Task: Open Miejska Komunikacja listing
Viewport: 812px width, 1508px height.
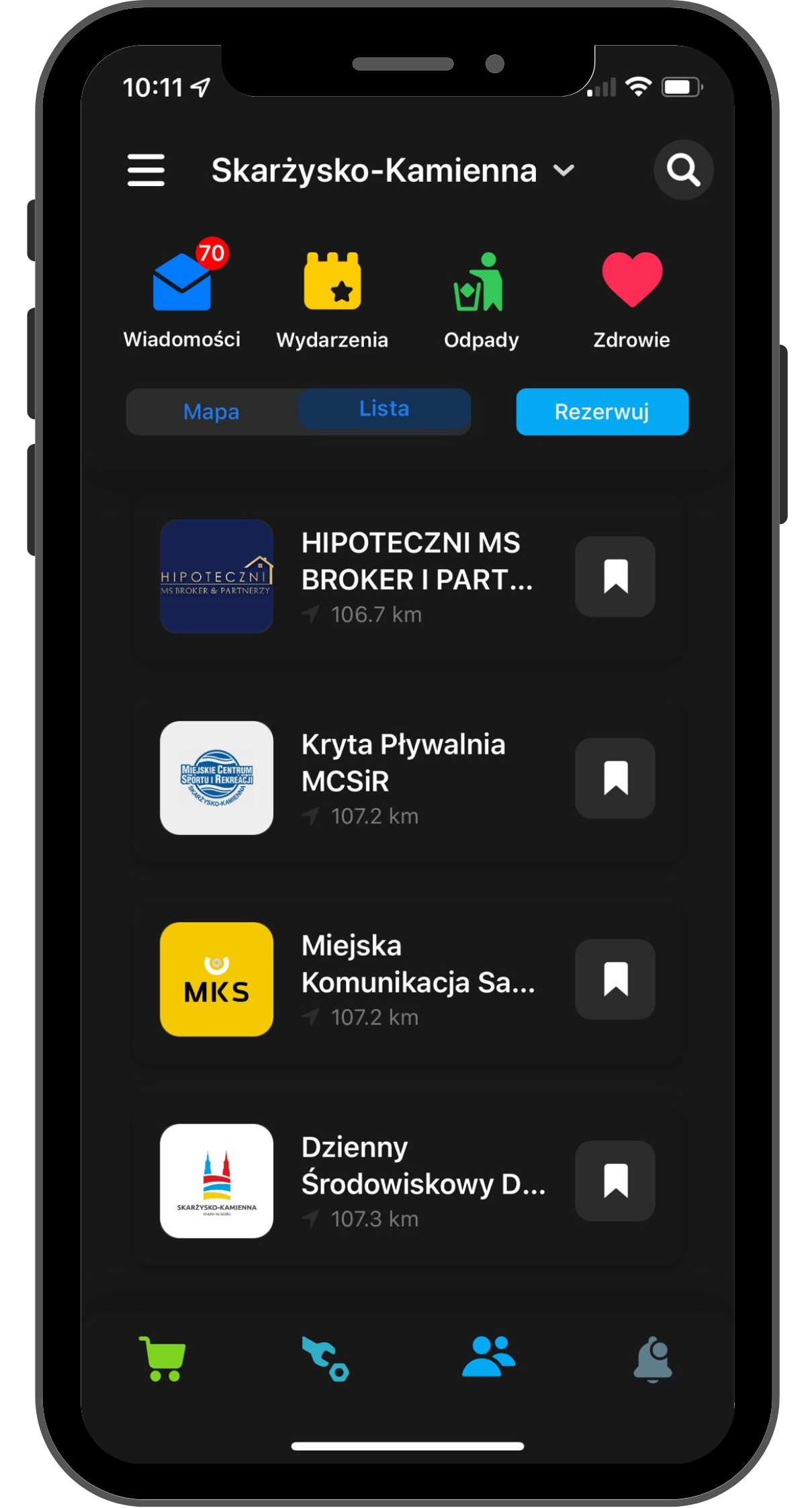Action: point(407,979)
